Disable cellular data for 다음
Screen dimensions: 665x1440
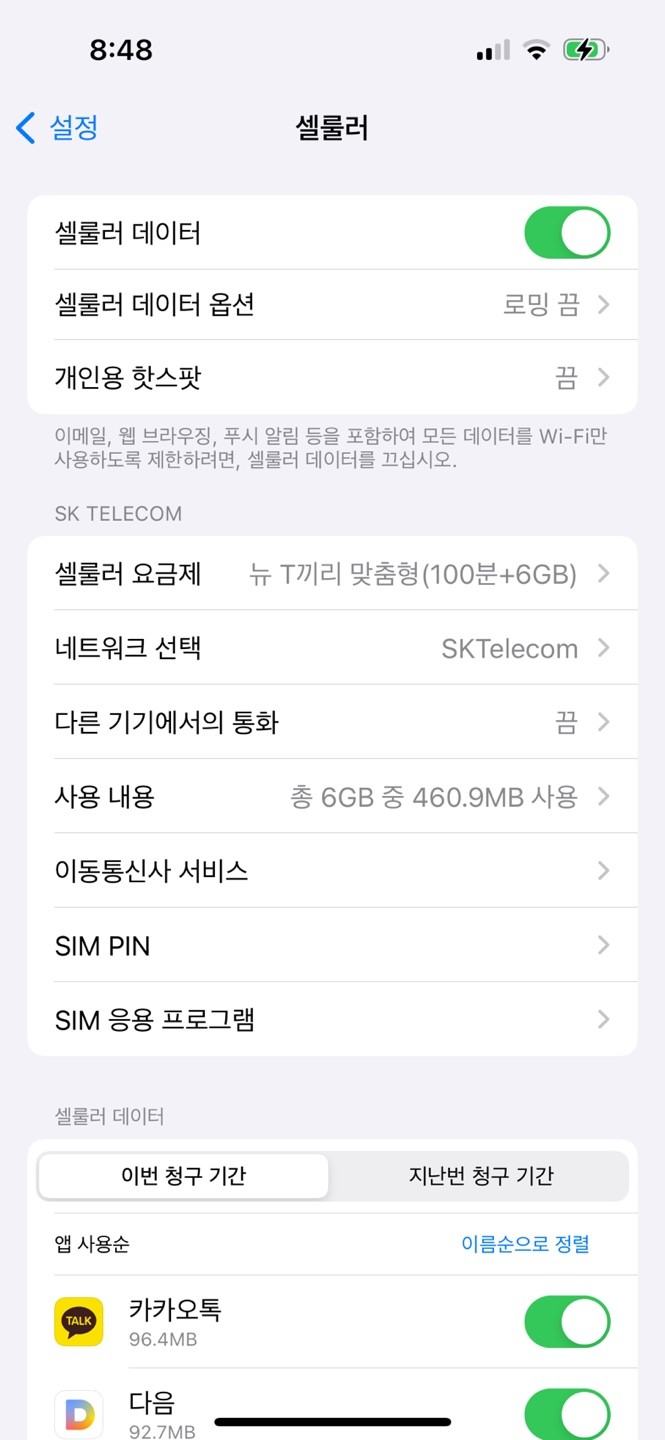(x=566, y=1414)
